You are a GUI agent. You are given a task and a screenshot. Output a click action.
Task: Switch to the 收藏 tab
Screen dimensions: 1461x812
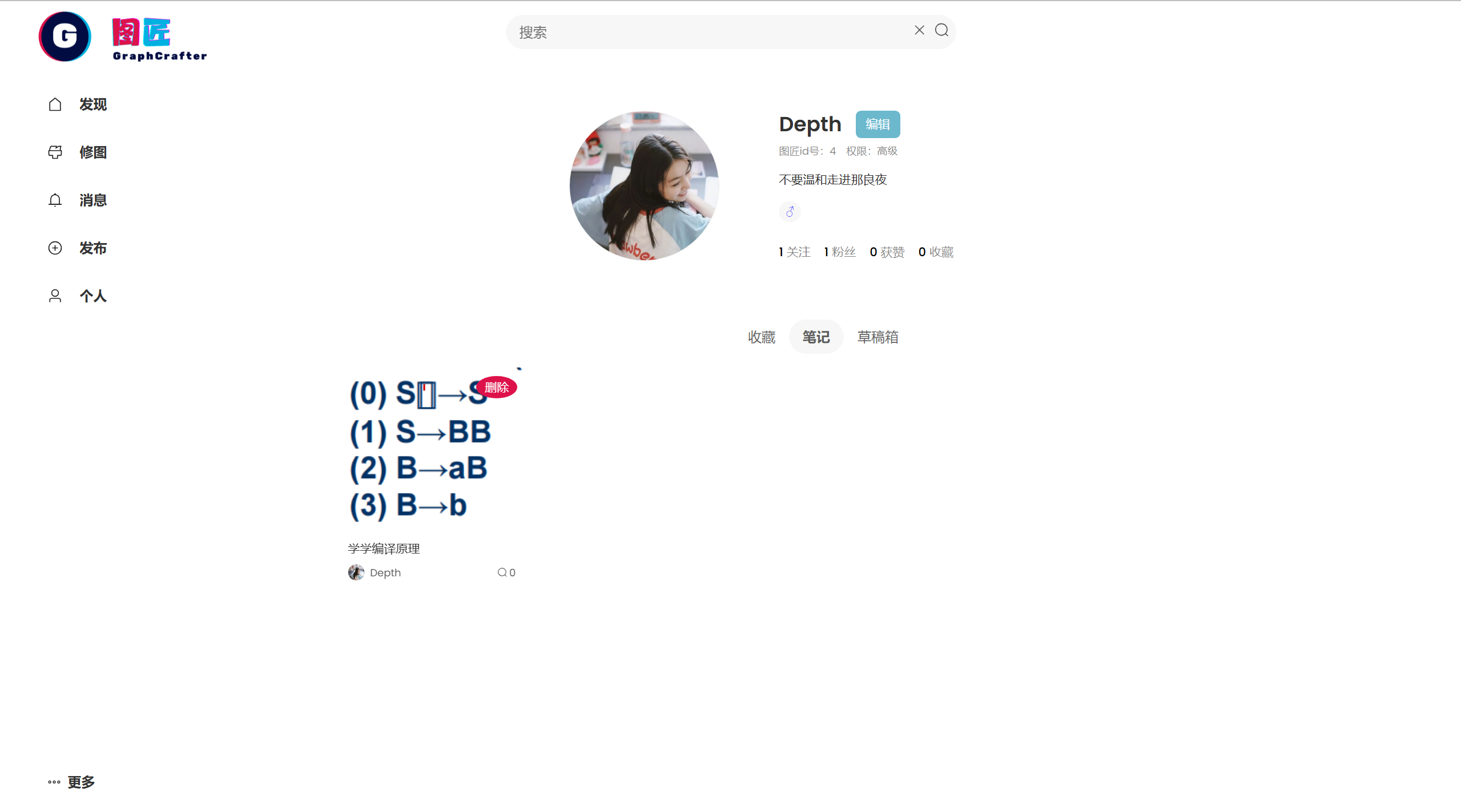(762, 337)
